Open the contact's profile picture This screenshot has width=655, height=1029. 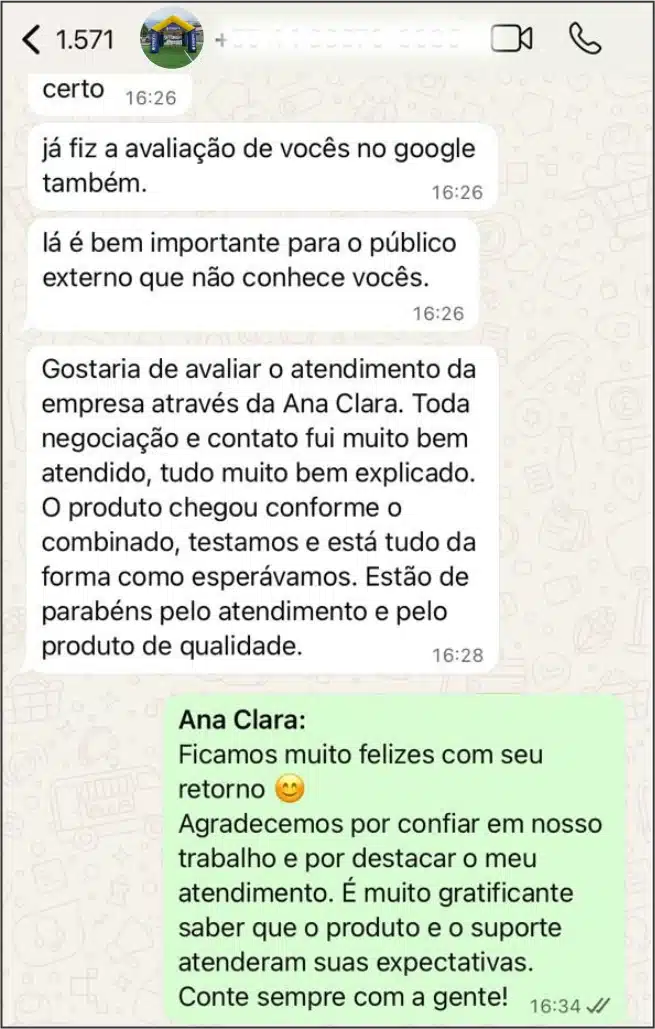coord(172,39)
